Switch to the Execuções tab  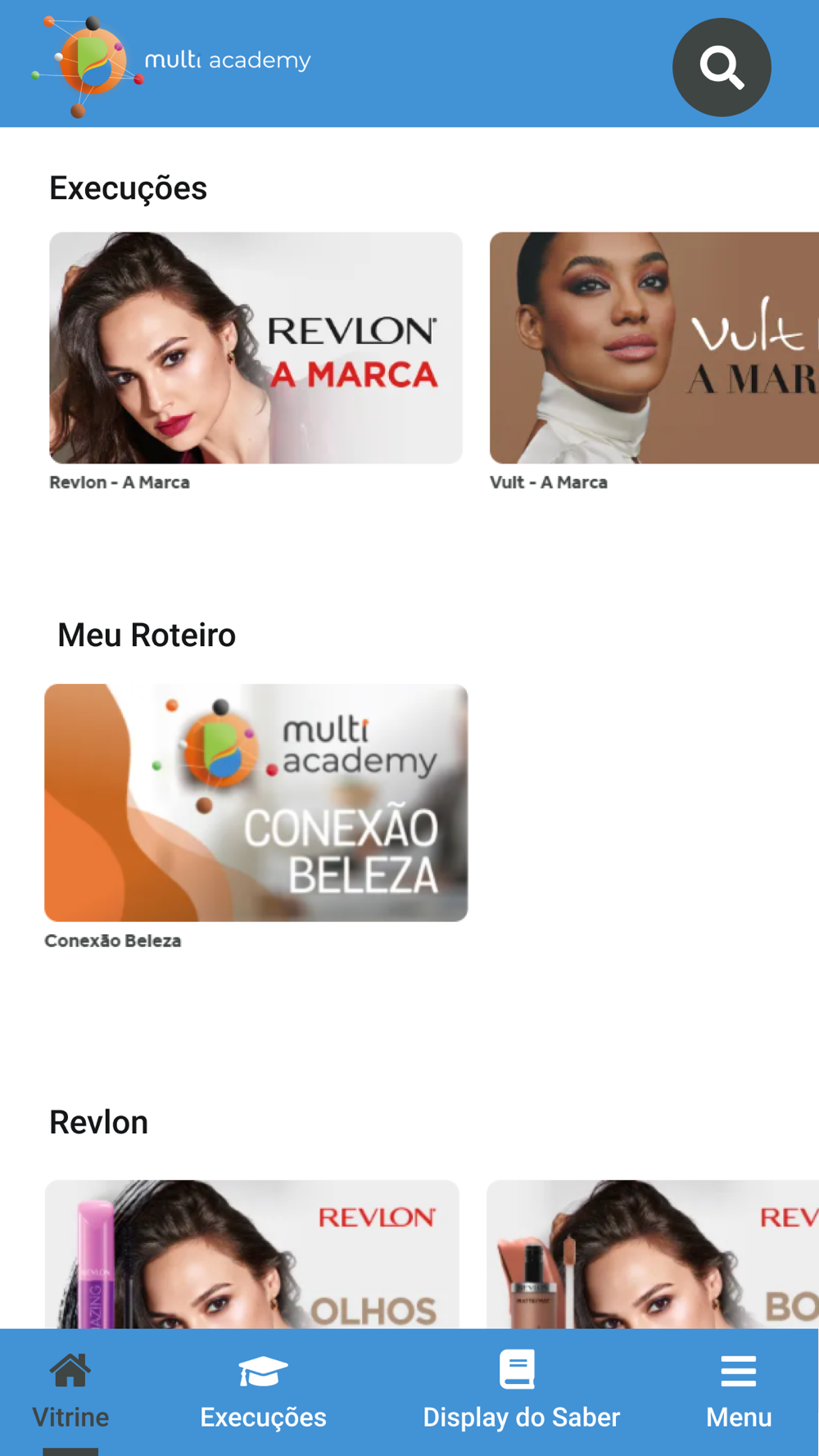pyautogui.click(x=263, y=1392)
